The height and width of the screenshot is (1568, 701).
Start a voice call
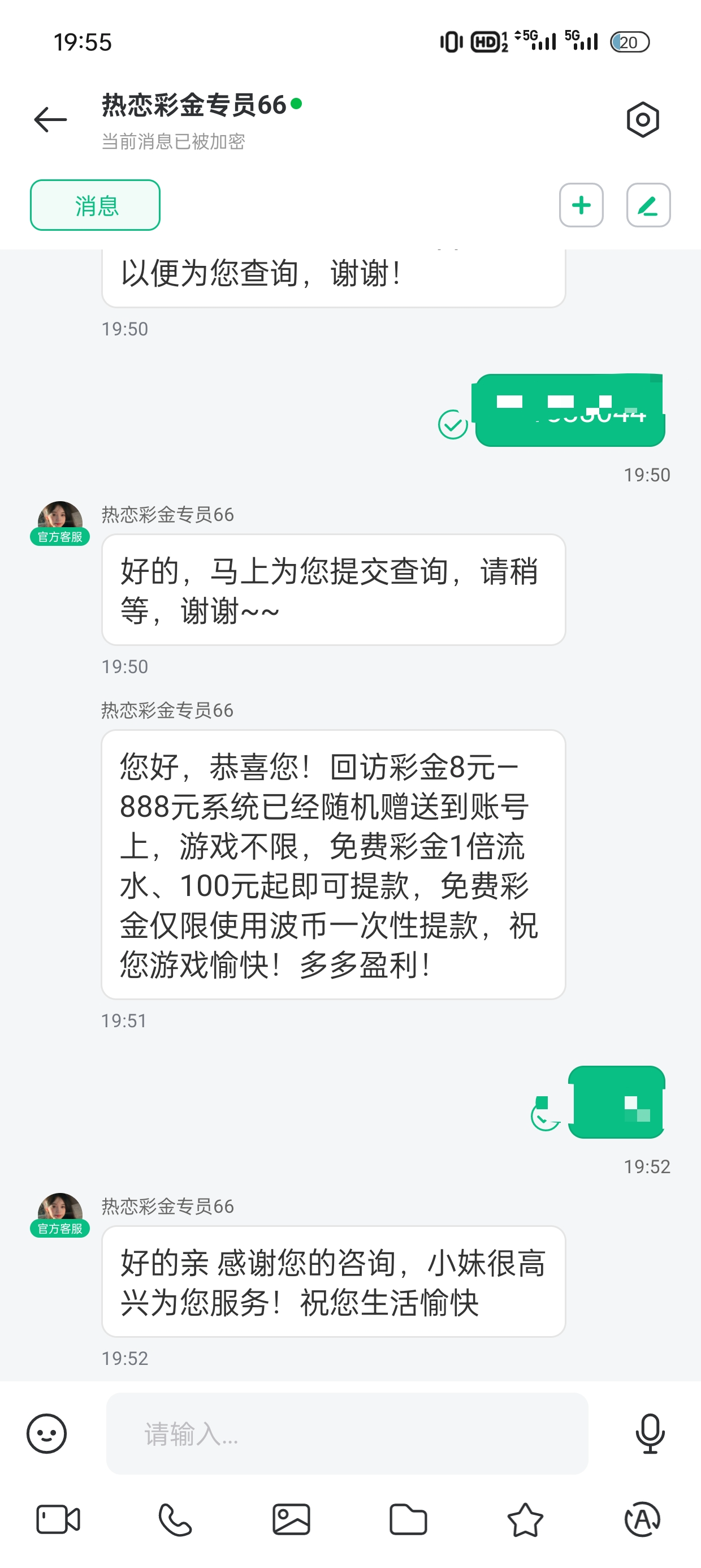pyautogui.click(x=175, y=1519)
